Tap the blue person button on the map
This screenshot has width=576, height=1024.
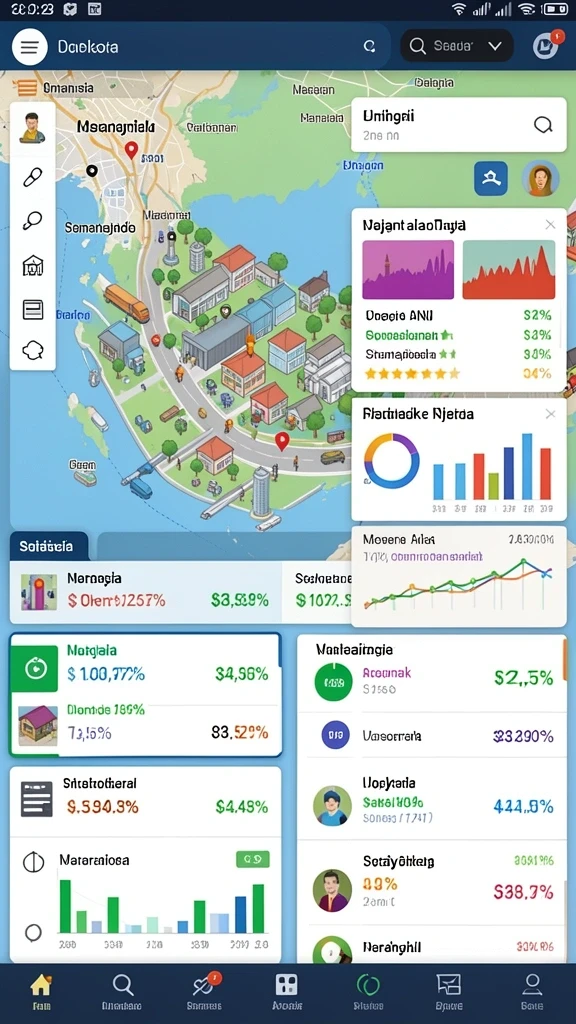[x=490, y=178]
